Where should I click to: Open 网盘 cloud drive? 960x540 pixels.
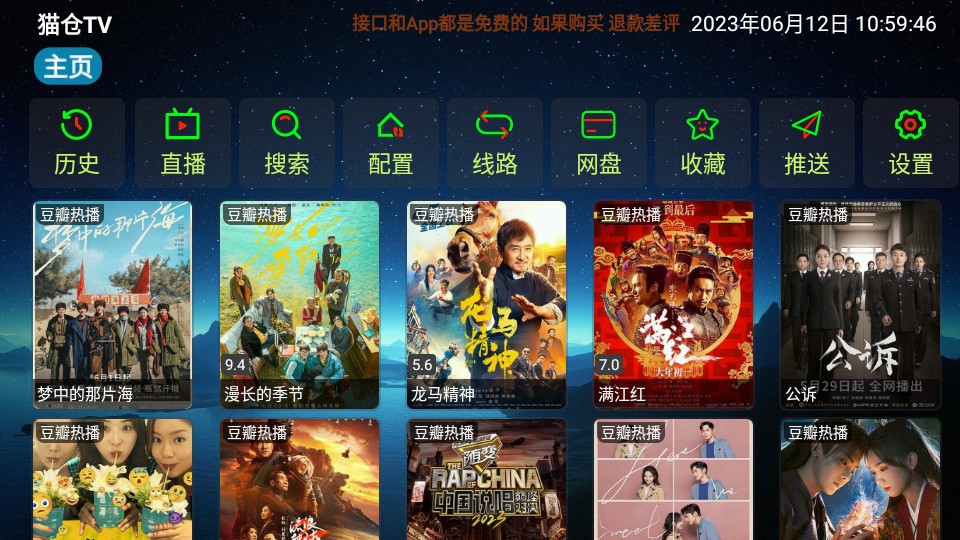point(598,143)
